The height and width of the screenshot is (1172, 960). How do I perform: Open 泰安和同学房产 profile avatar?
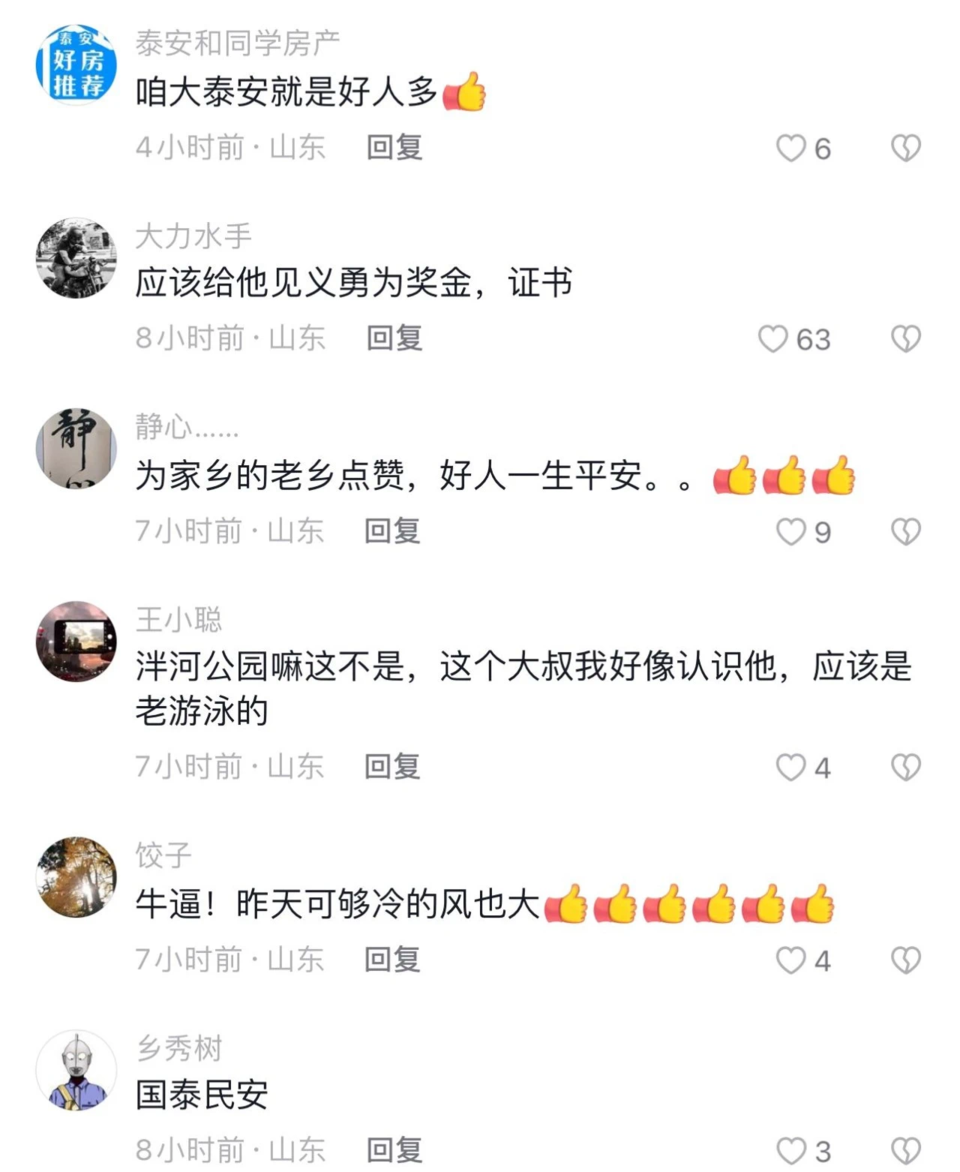tap(76, 65)
